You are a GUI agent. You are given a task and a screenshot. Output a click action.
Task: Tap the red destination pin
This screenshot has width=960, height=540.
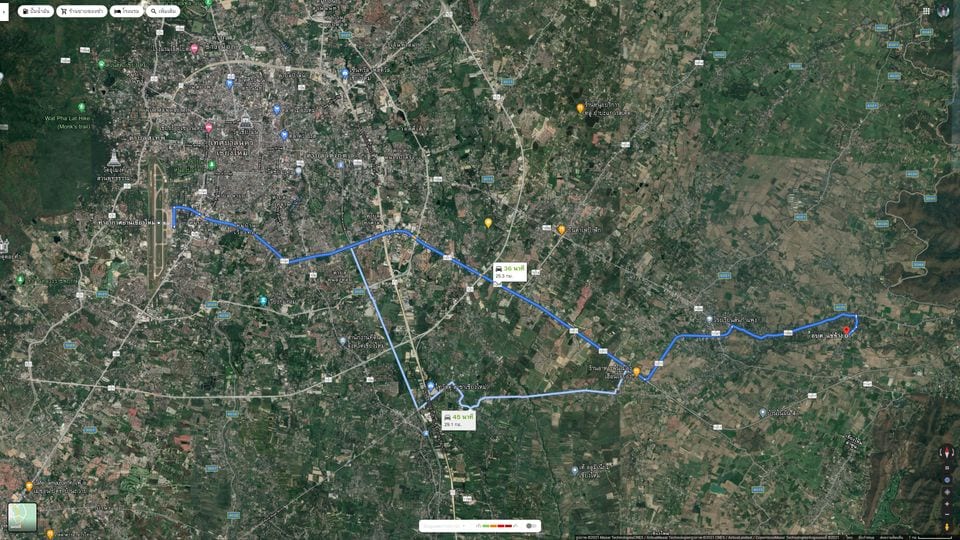[846, 330]
